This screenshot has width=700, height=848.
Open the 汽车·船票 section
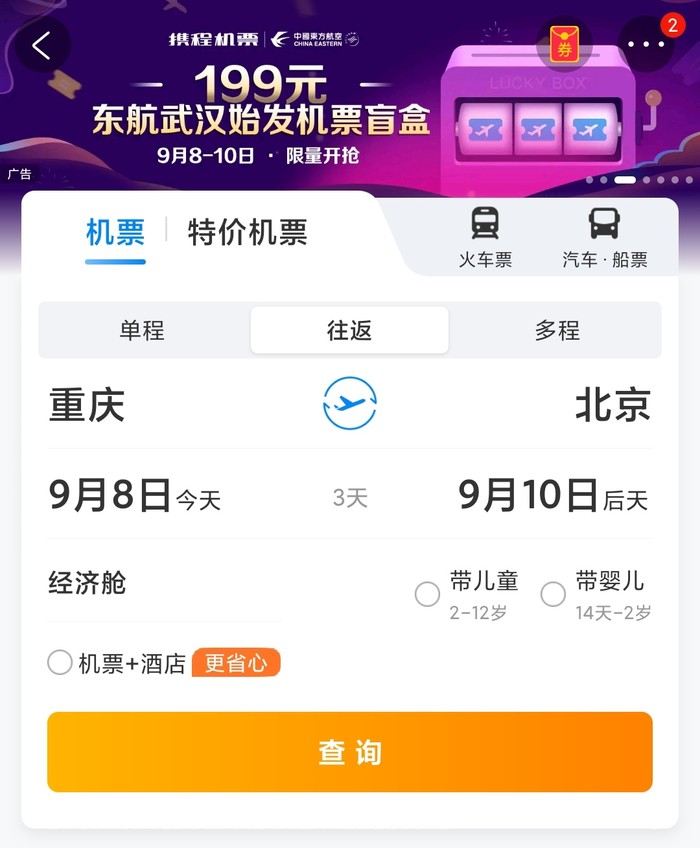pos(604,237)
